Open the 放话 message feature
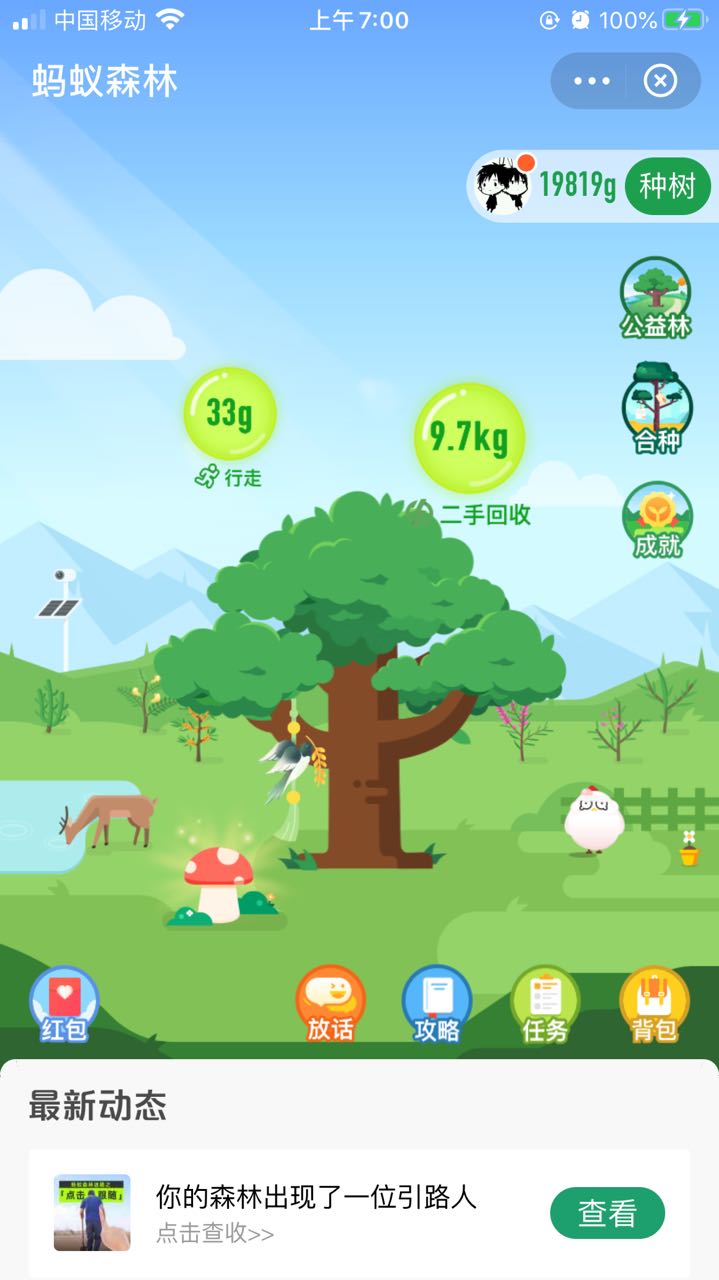This screenshot has width=719, height=1280. pos(330,1004)
